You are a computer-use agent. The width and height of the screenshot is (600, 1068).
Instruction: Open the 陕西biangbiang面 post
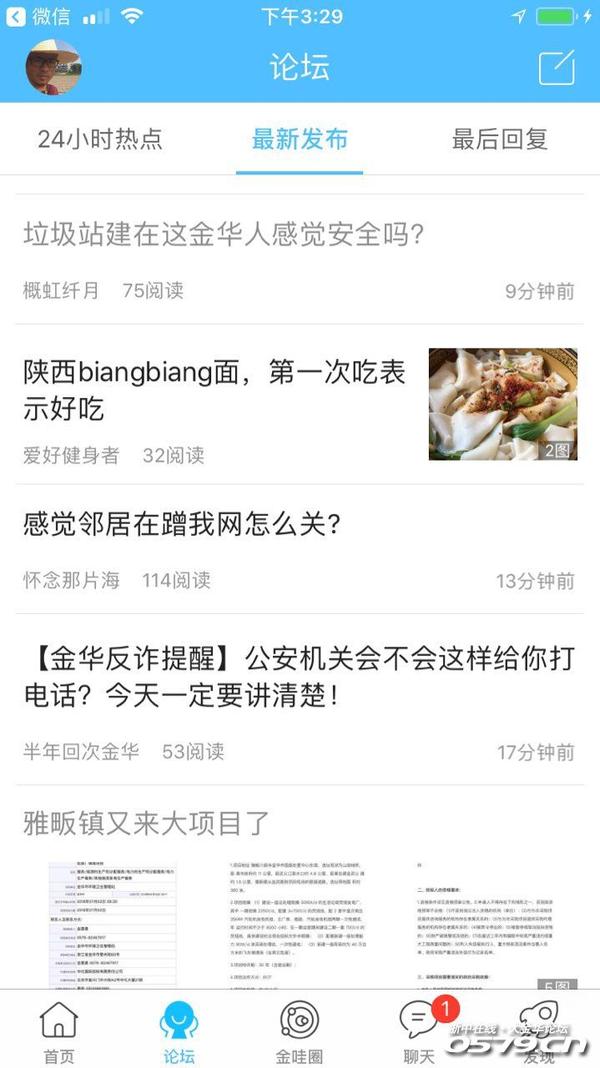click(x=215, y=389)
